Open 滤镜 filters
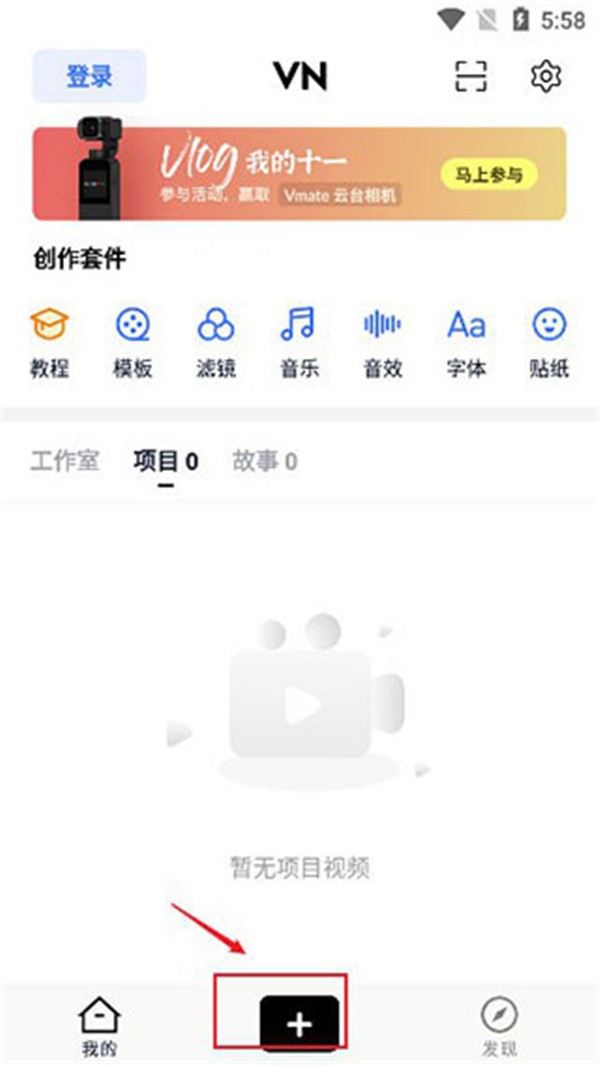Viewport: 600px width, 1065px height. (216, 342)
